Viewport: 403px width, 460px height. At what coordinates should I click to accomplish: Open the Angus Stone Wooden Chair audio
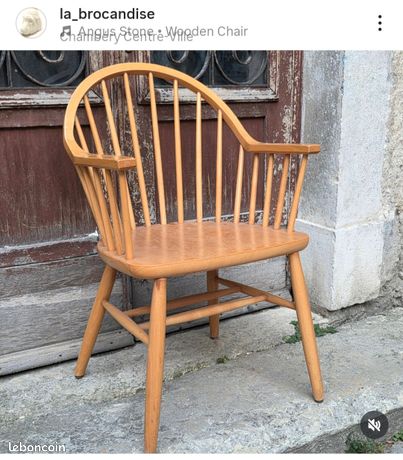154,31
